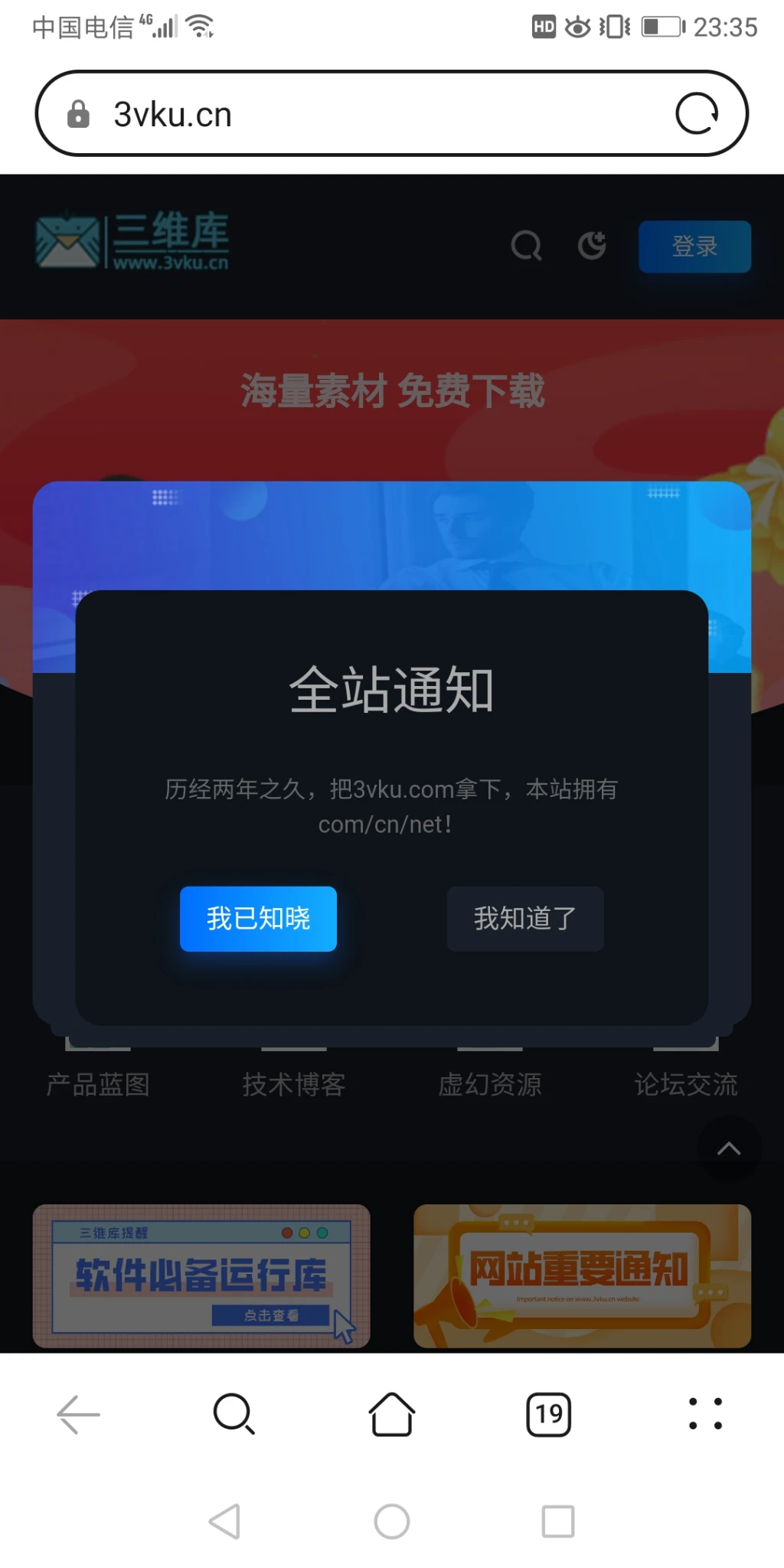
Task: Open the 网站重要通知 banner card
Action: (x=582, y=1276)
